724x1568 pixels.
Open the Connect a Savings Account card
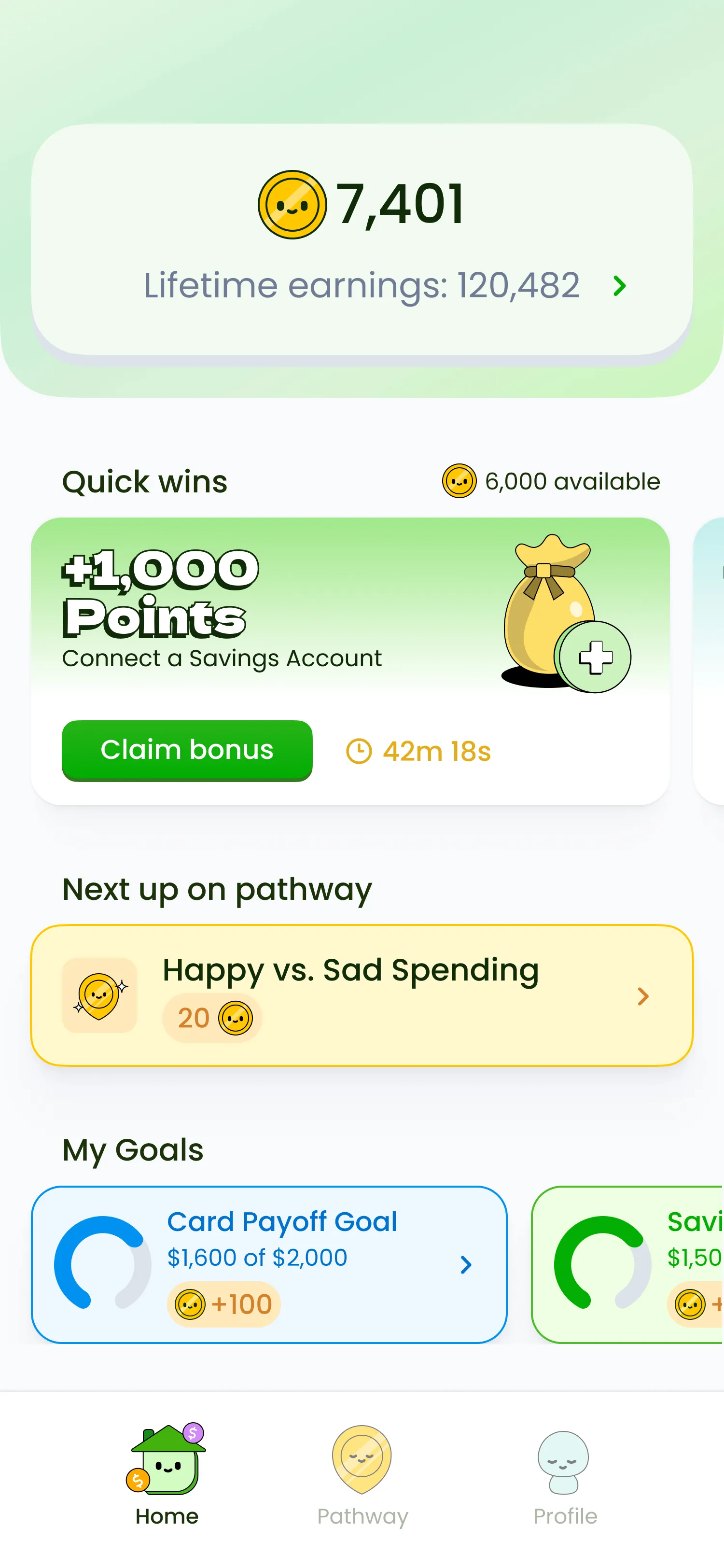coord(350,661)
